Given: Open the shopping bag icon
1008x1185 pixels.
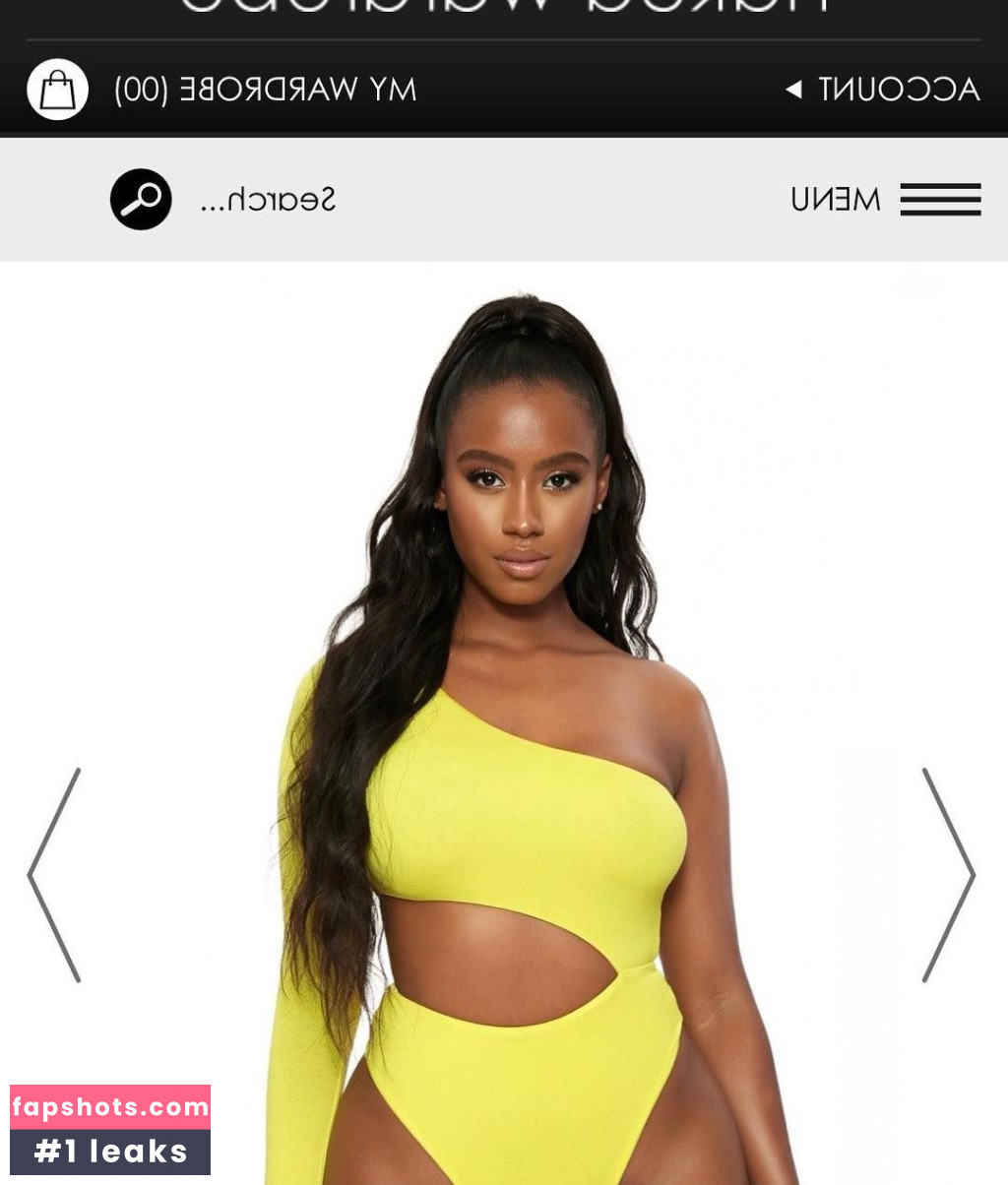Looking at the screenshot, I should pos(57,90).
